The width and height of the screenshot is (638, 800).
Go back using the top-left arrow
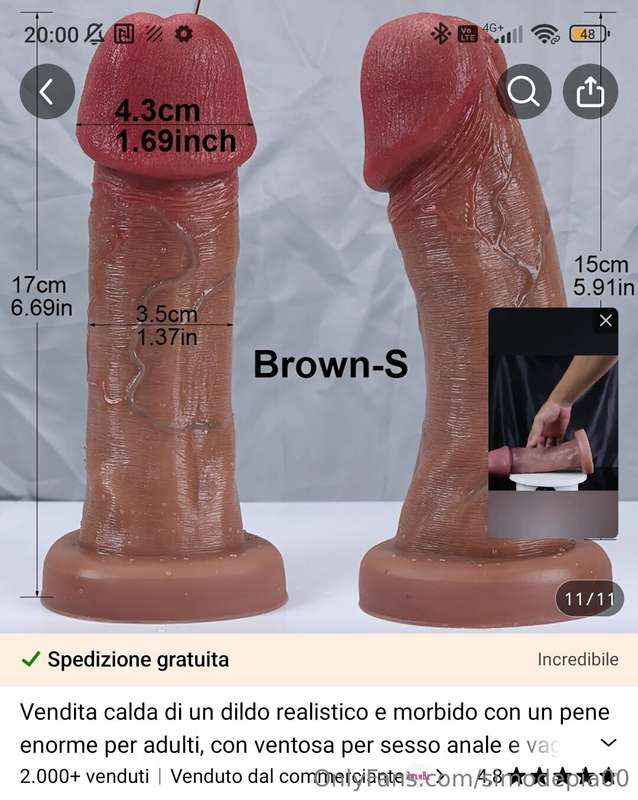(47, 92)
